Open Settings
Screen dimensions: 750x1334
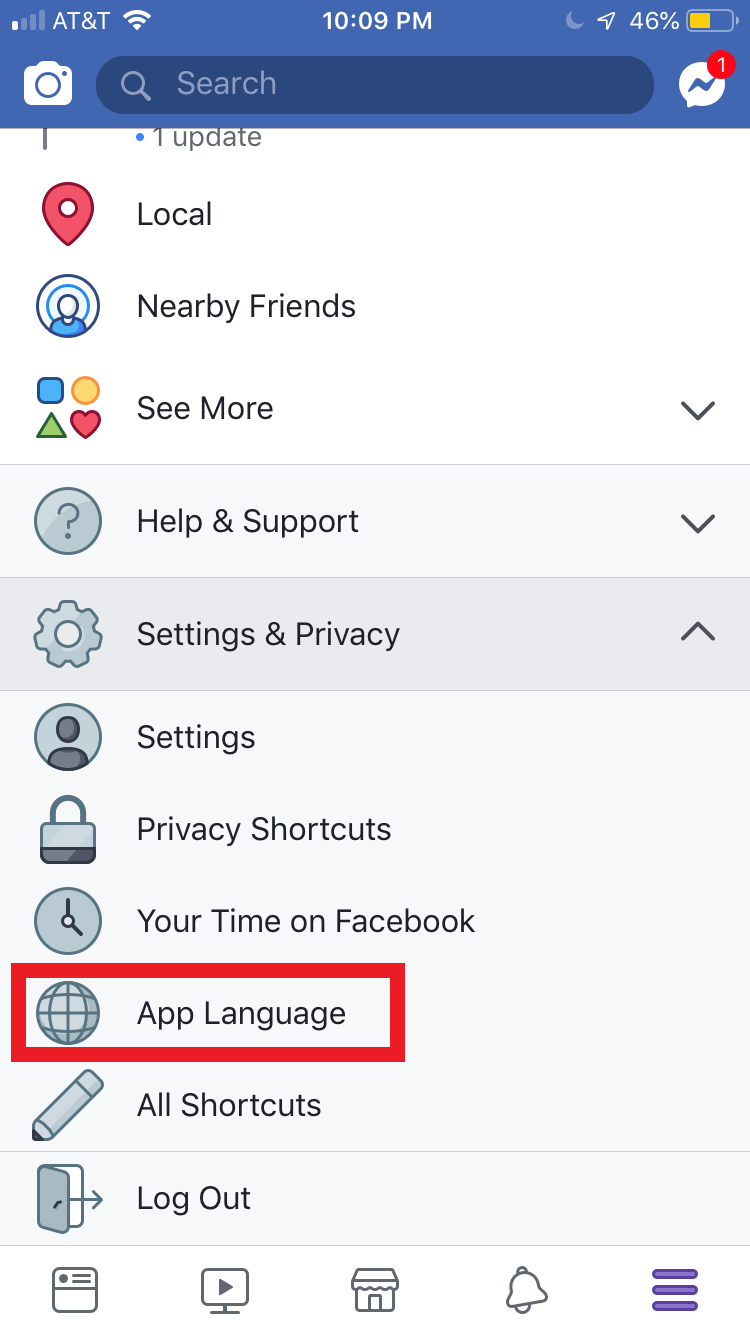coord(196,737)
